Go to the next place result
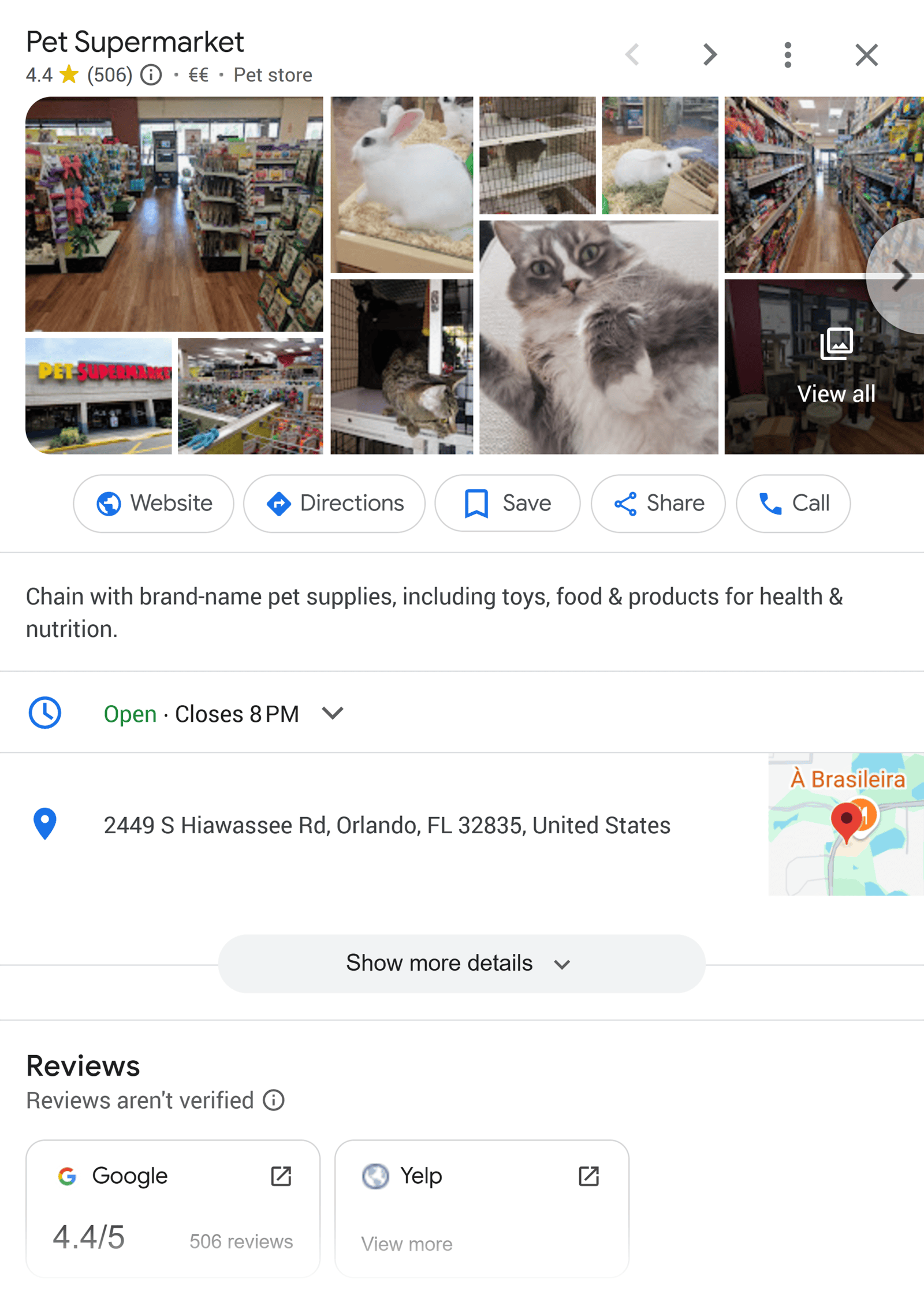924x1305 pixels. (710, 55)
